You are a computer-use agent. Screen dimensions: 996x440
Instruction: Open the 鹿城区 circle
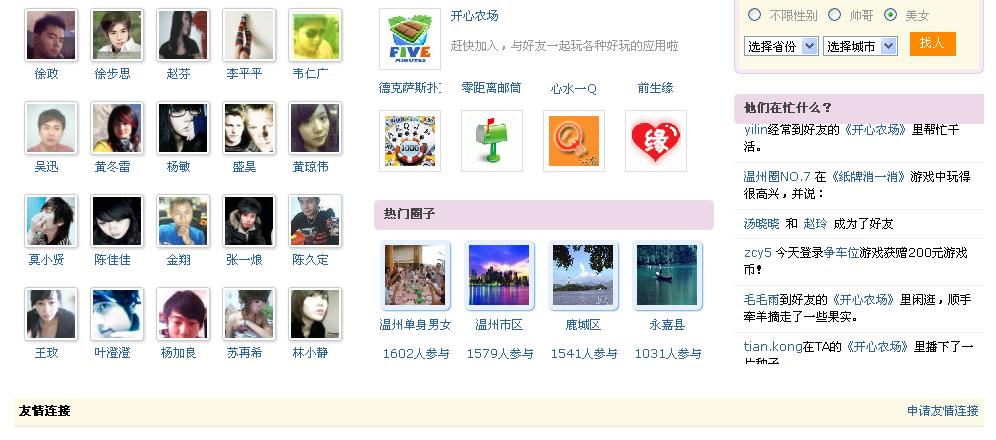[583, 275]
